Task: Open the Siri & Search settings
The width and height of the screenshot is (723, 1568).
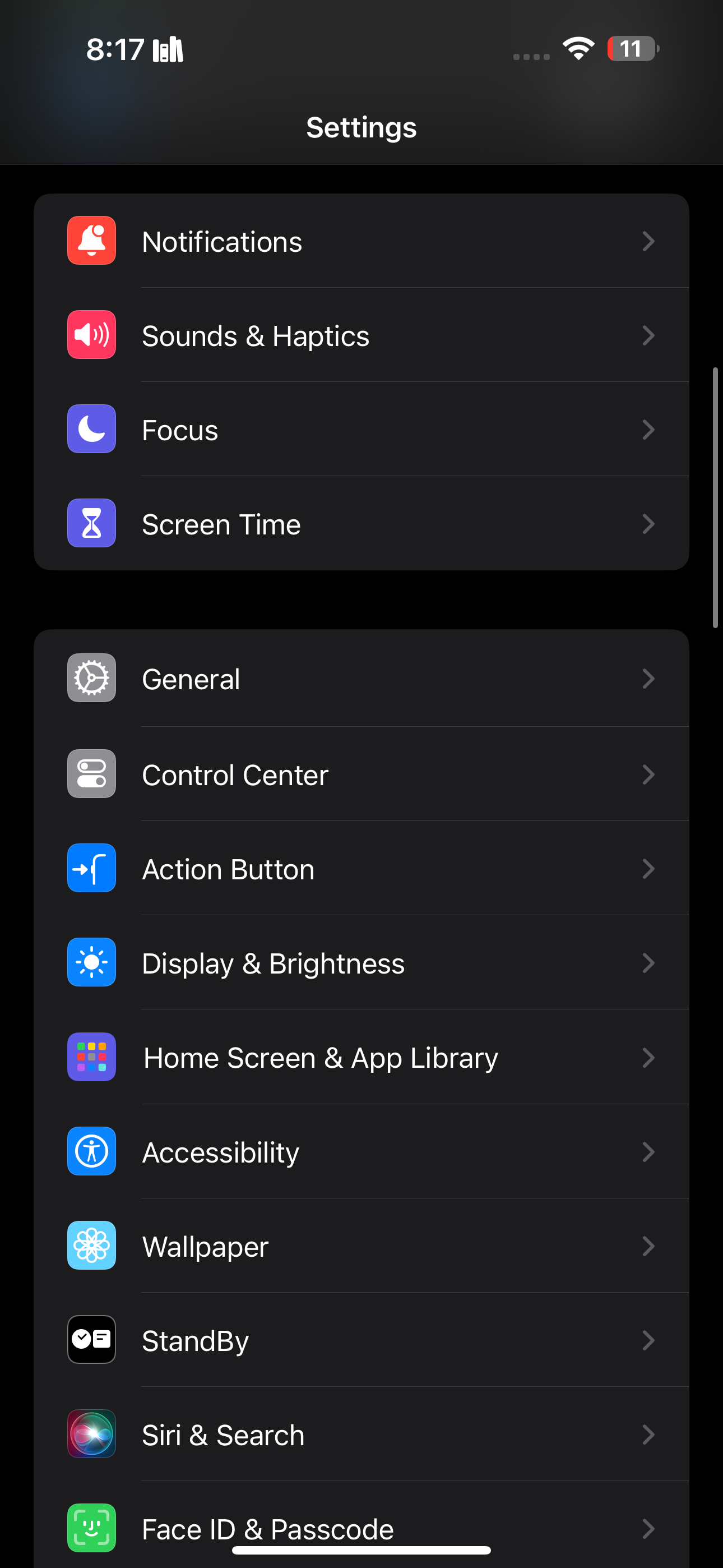Action: (x=361, y=1435)
